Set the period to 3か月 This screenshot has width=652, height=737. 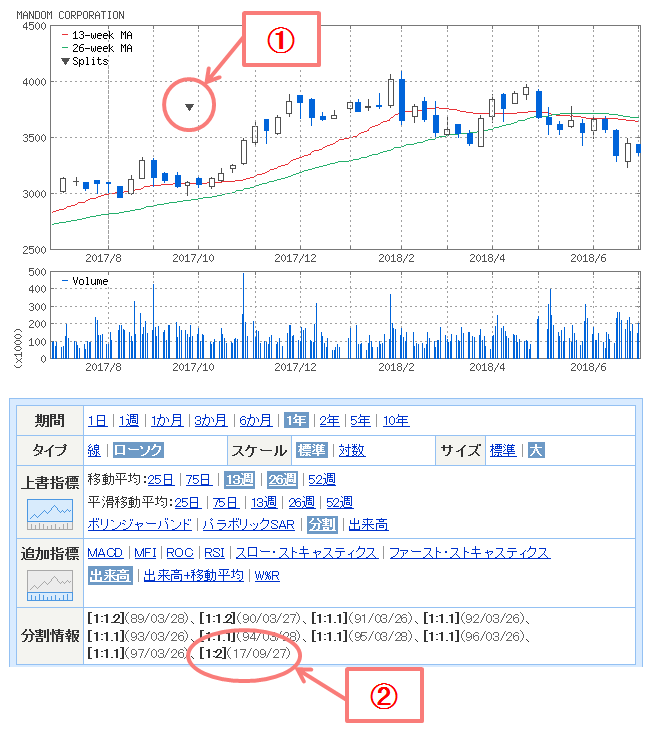211,421
